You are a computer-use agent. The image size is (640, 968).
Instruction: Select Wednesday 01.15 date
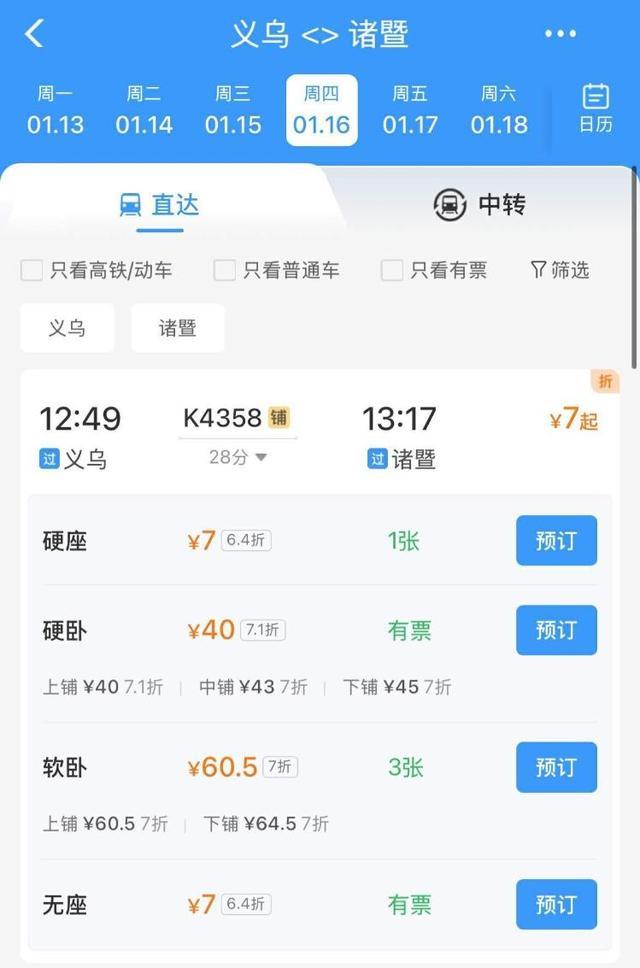tap(233, 111)
